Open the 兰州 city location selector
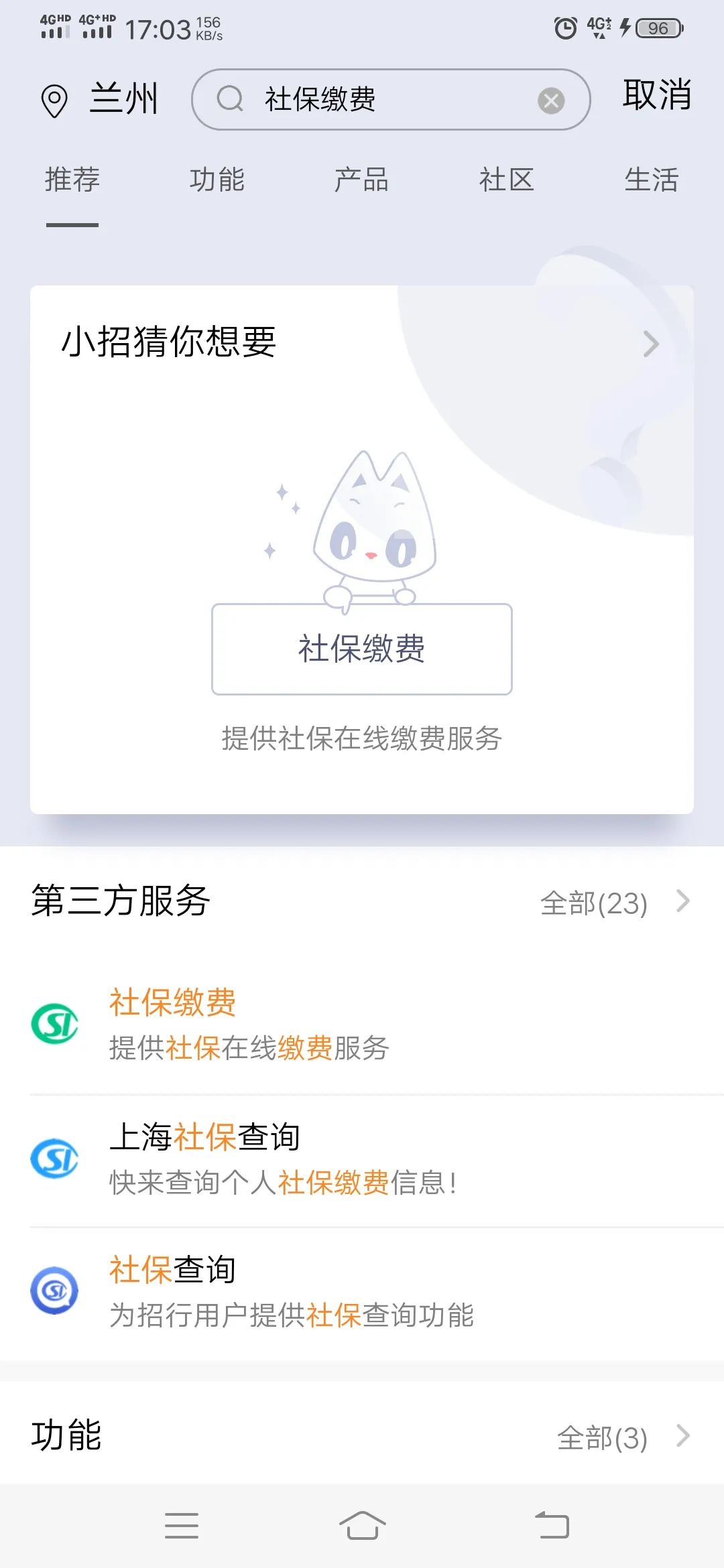Image resolution: width=724 pixels, height=1568 pixels. (101, 99)
